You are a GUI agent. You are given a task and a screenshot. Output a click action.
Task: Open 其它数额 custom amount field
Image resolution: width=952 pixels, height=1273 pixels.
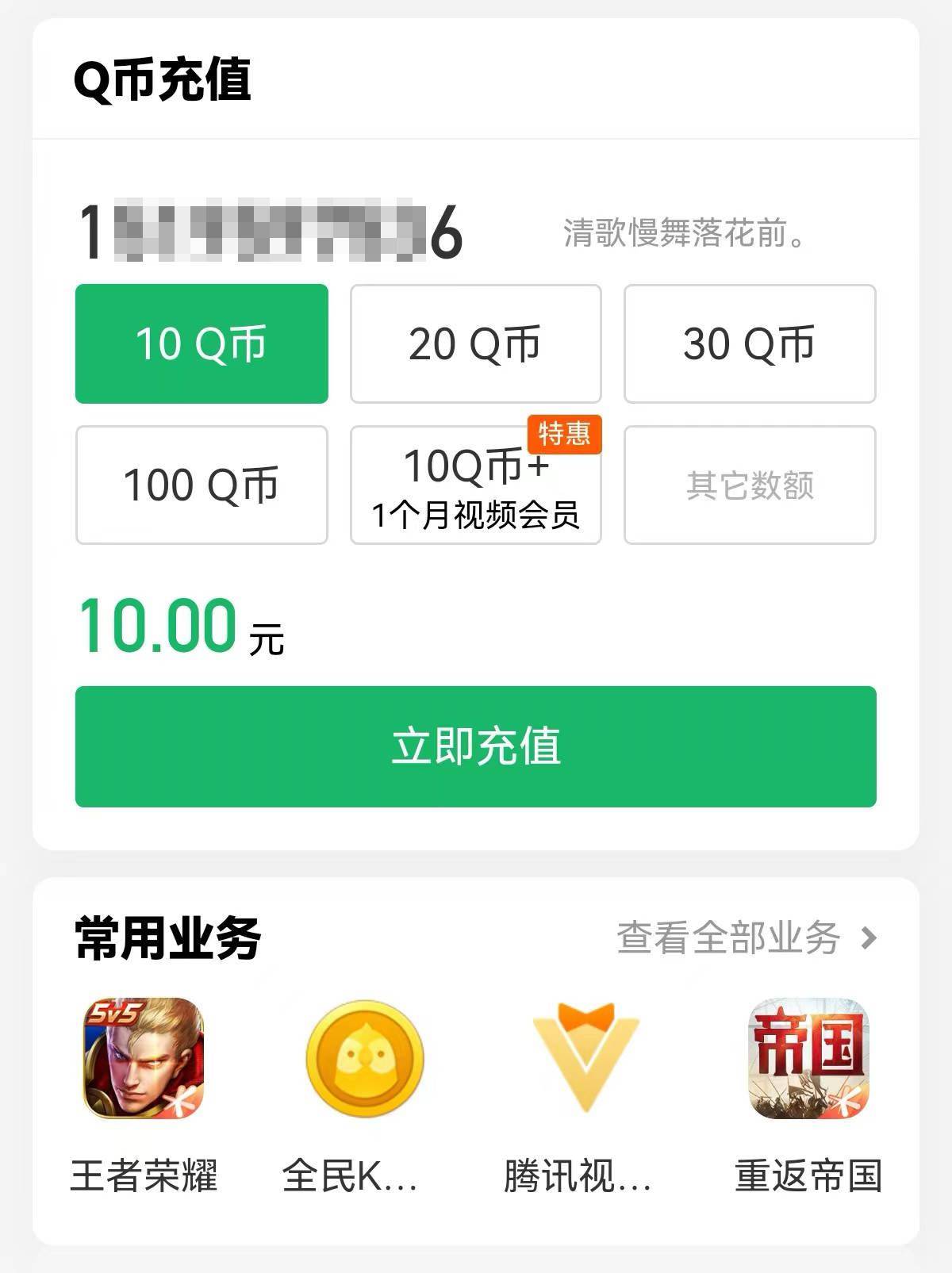[x=750, y=485]
